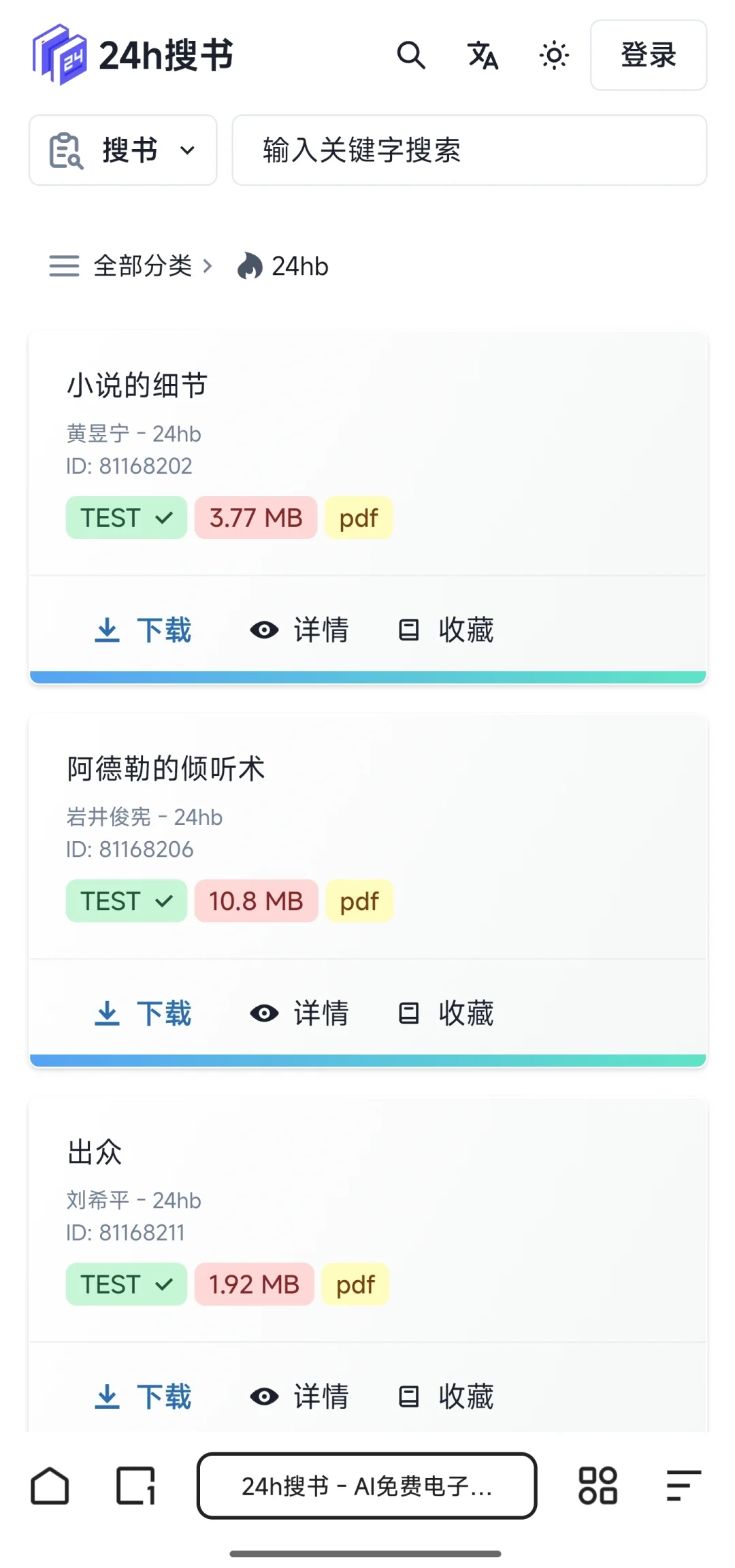View 详情 details of 出众
This screenshot has height=1568, width=735.
(x=299, y=1397)
